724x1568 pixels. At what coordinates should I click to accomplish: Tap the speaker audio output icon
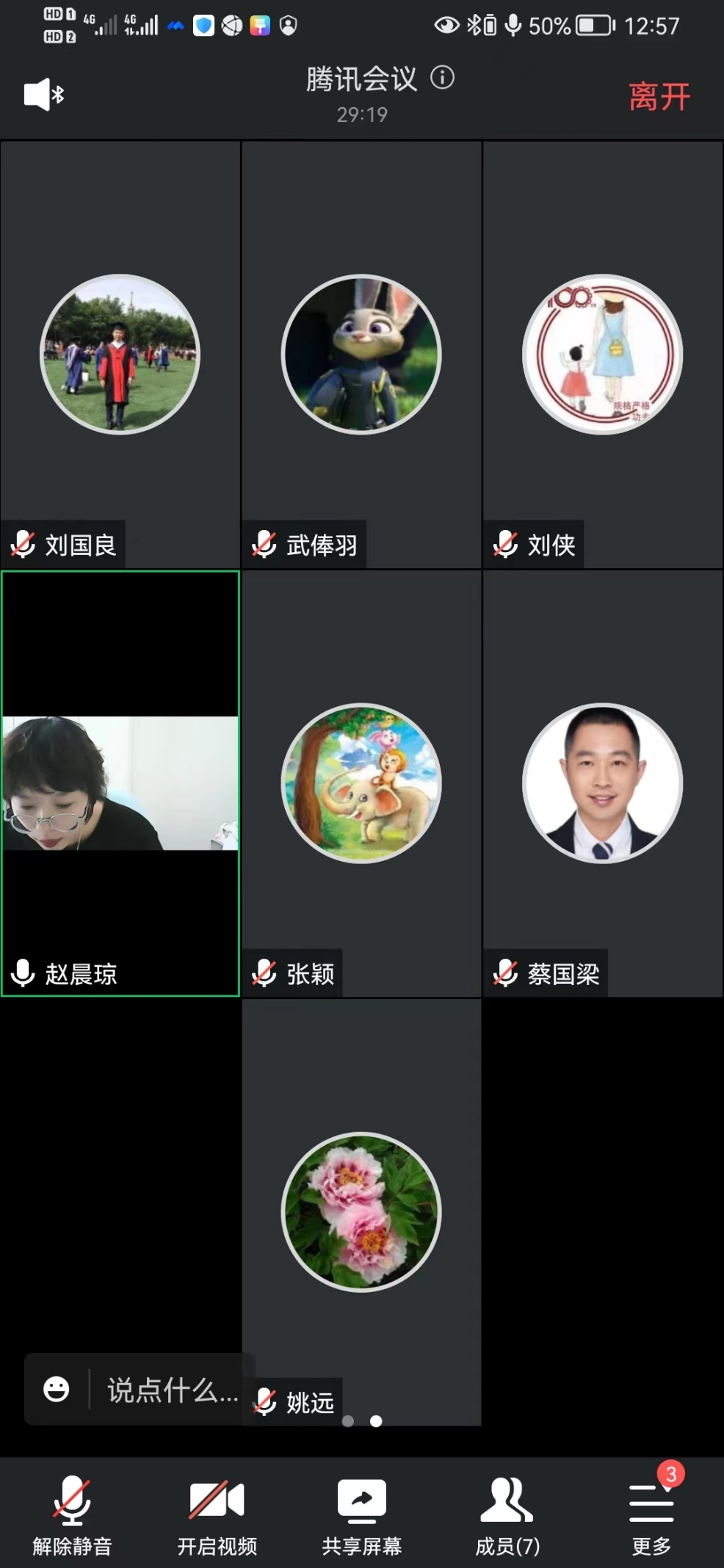pos(44,95)
